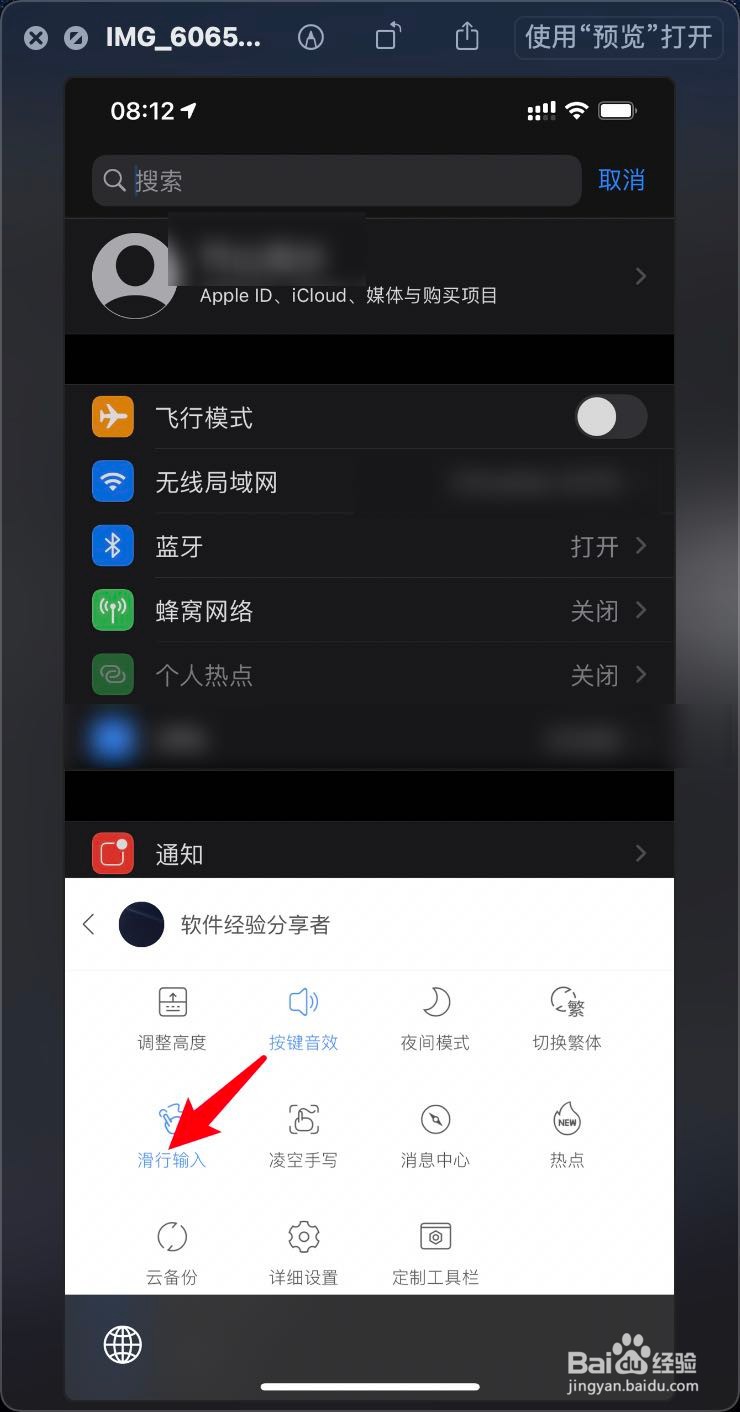Tap the back chevron beside 软件经验分享者
The image size is (740, 1412).
88,924
